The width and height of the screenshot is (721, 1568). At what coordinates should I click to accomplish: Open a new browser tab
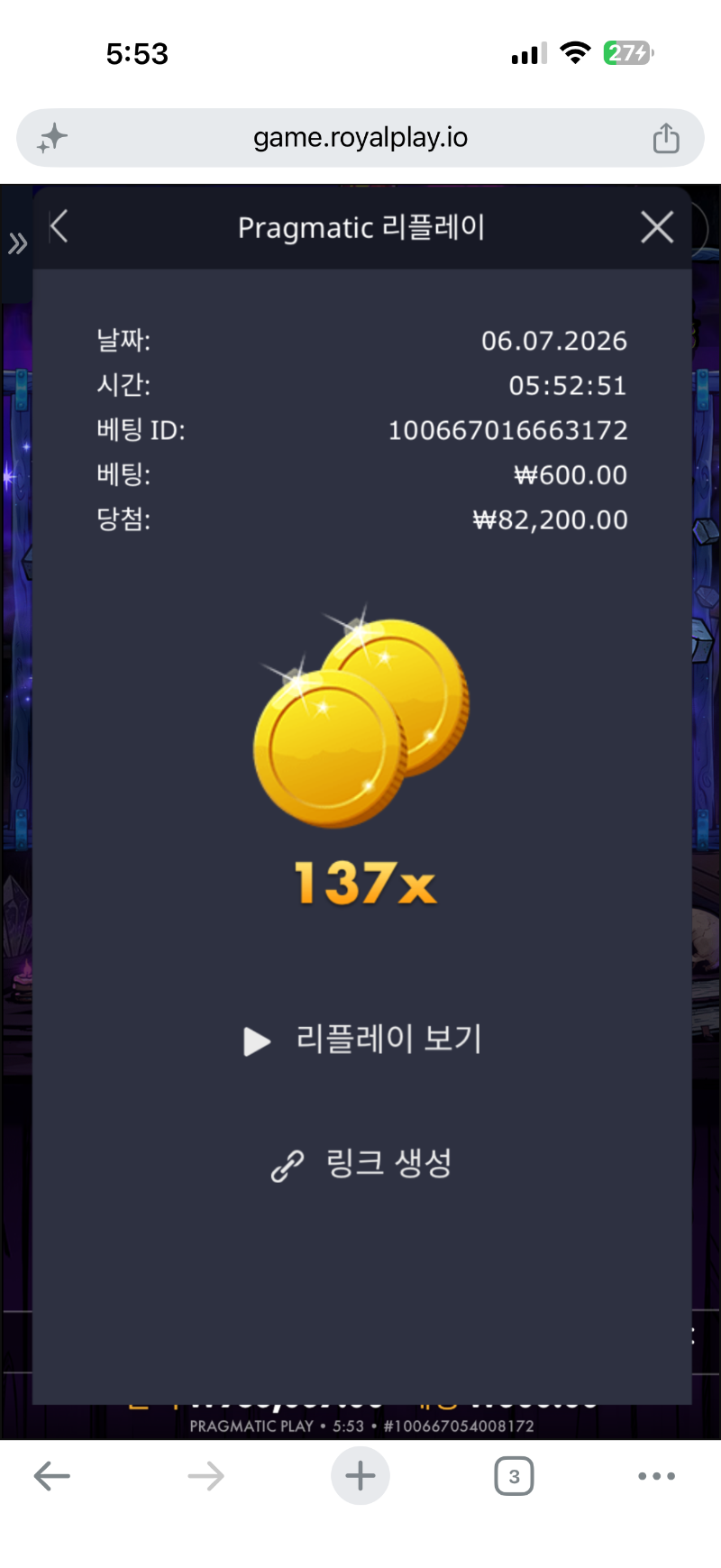tap(360, 1476)
